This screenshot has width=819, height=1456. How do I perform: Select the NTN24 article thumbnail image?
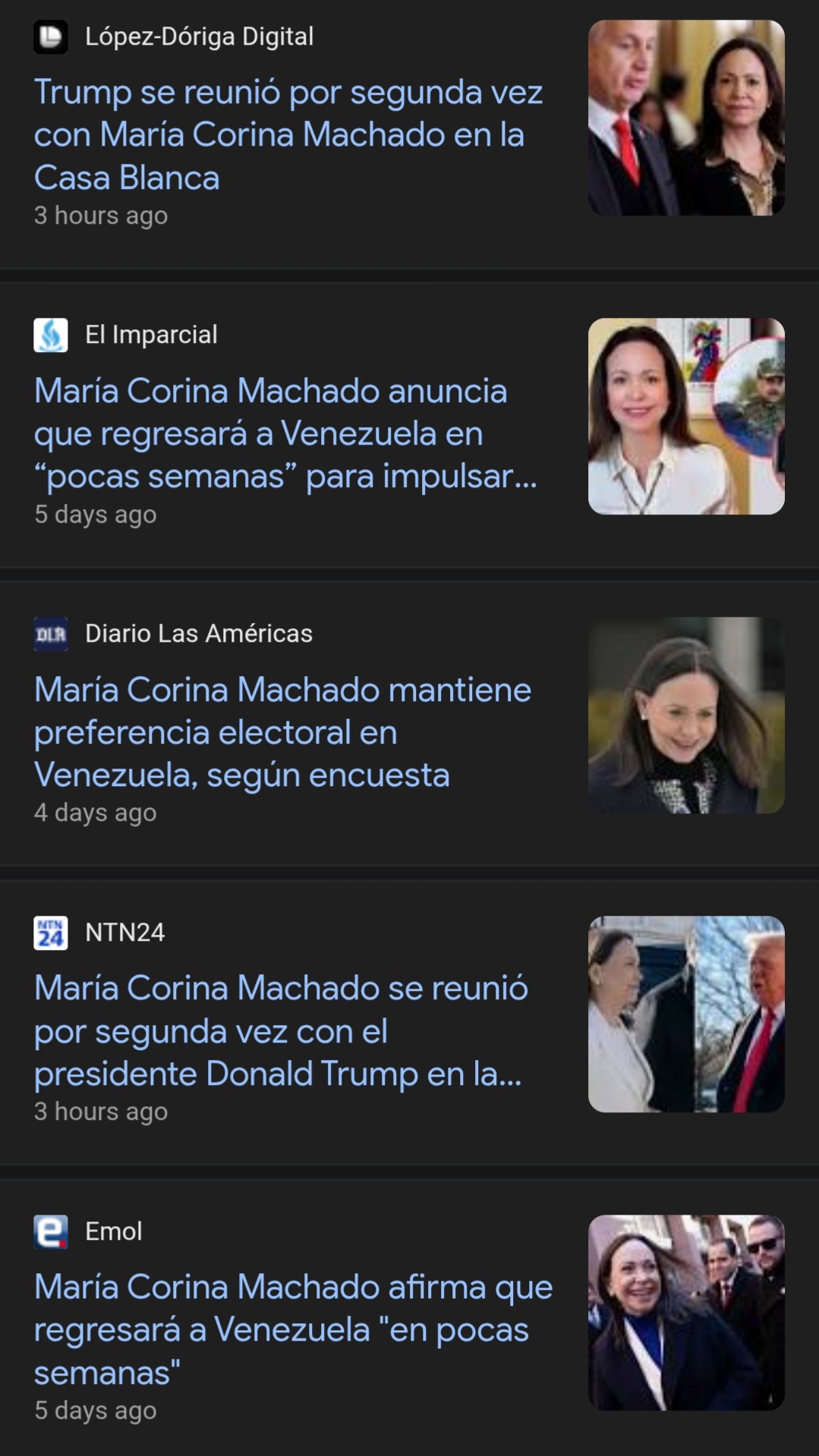tap(686, 1014)
